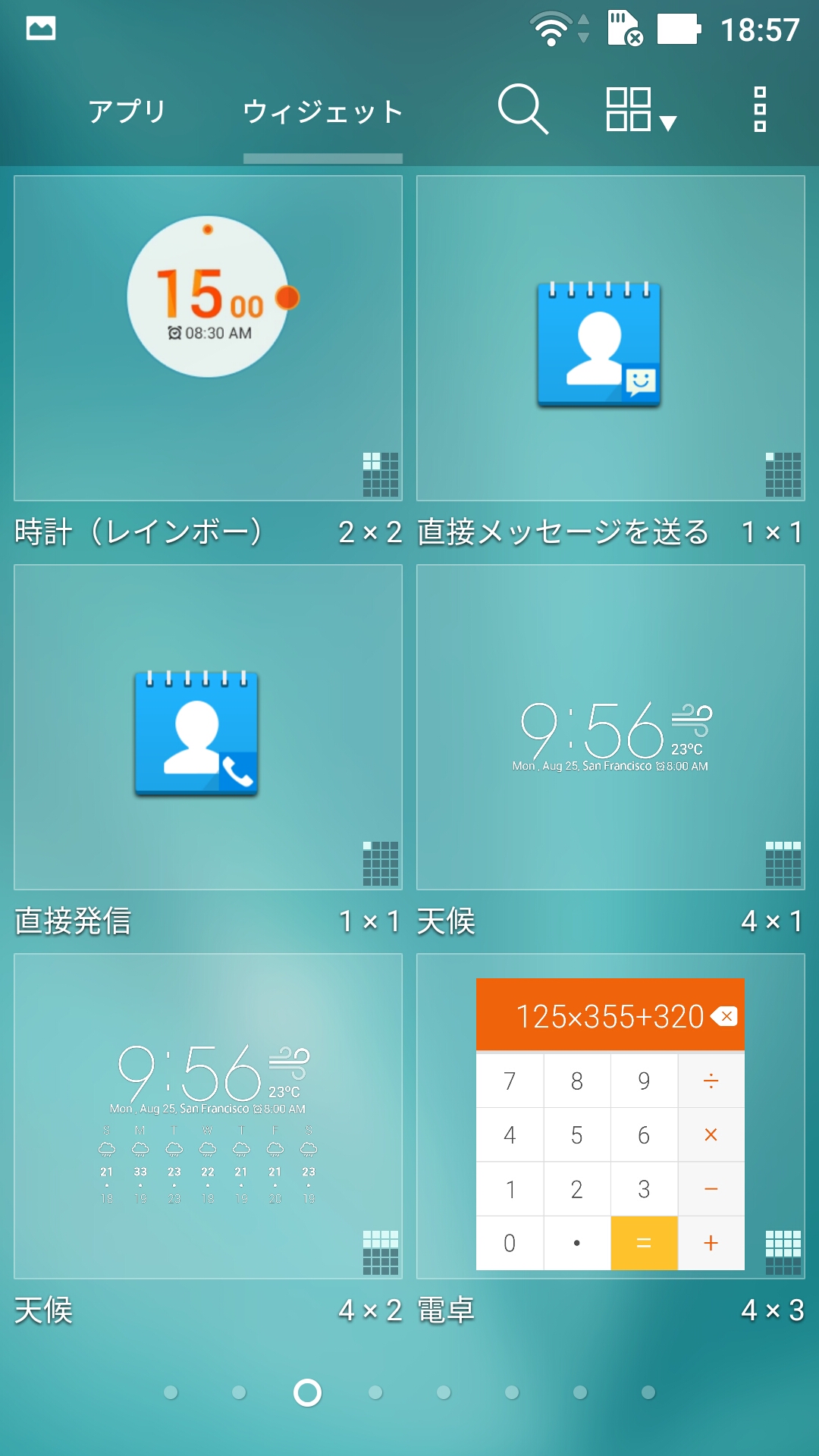Switch to the アプリ tab
Viewport: 819px width, 1456px height.
[x=127, y=111]
